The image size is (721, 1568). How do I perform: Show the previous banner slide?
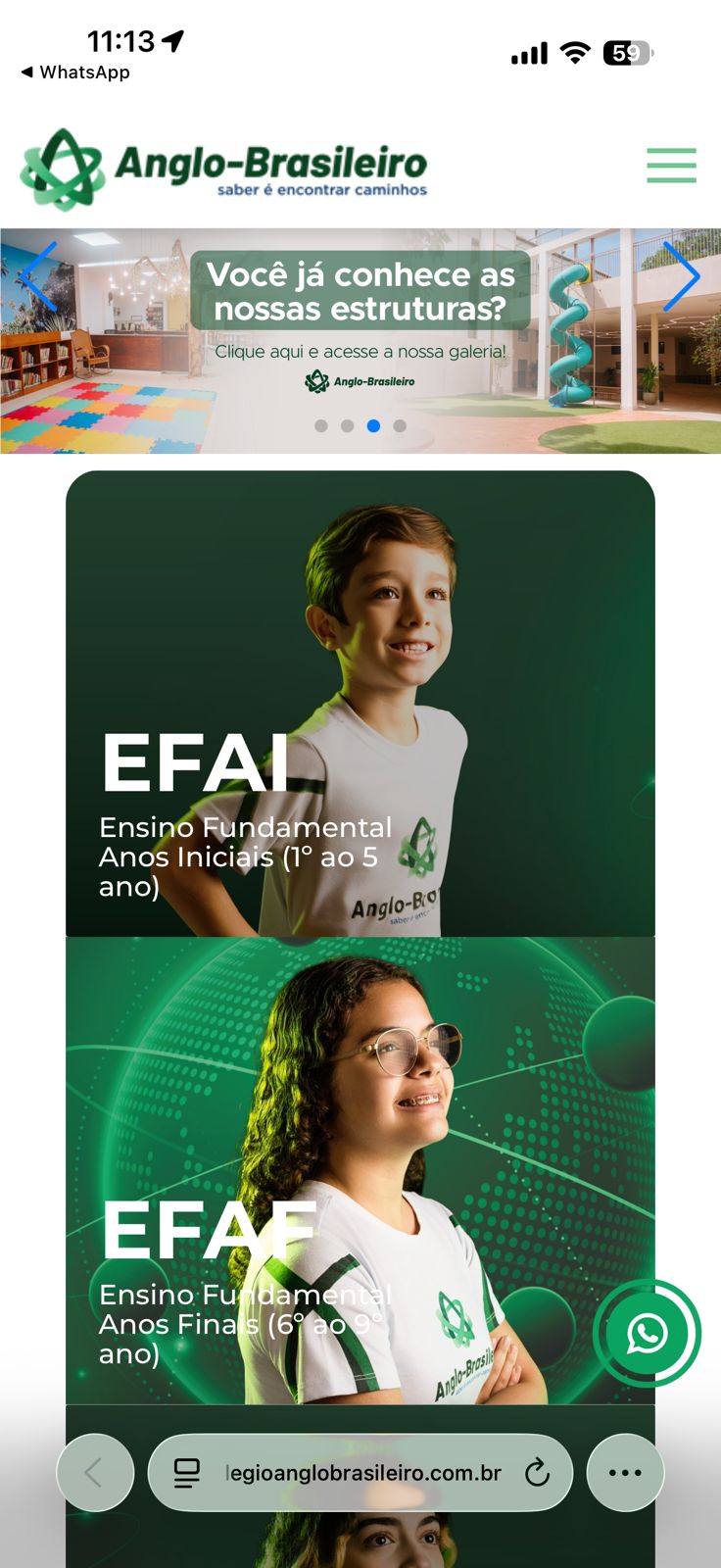click(39, 276)
